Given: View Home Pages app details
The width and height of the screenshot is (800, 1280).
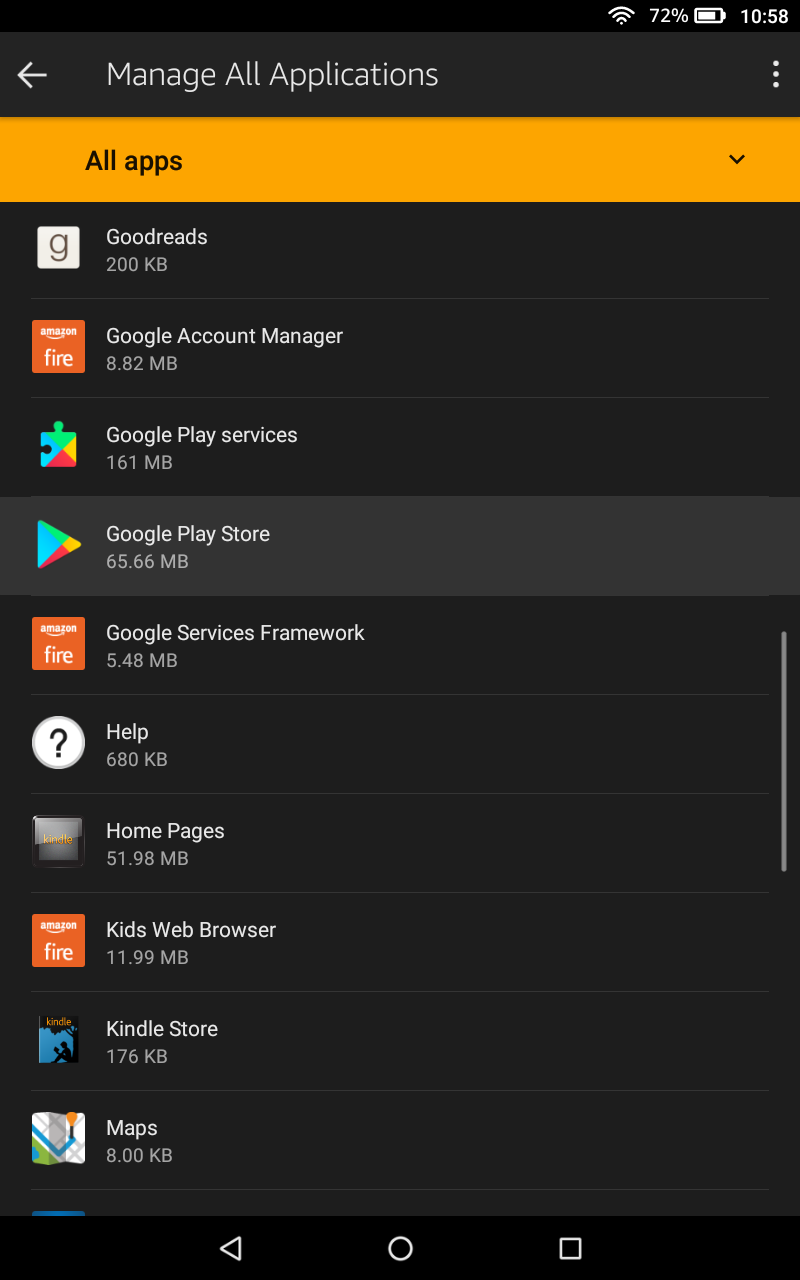Looking at the screenshot, I should click(400, 844).
